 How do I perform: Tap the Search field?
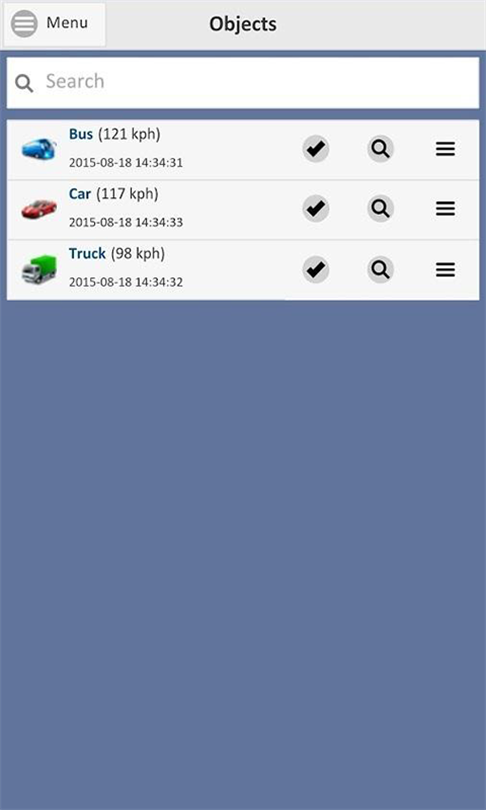pos(243,83)
